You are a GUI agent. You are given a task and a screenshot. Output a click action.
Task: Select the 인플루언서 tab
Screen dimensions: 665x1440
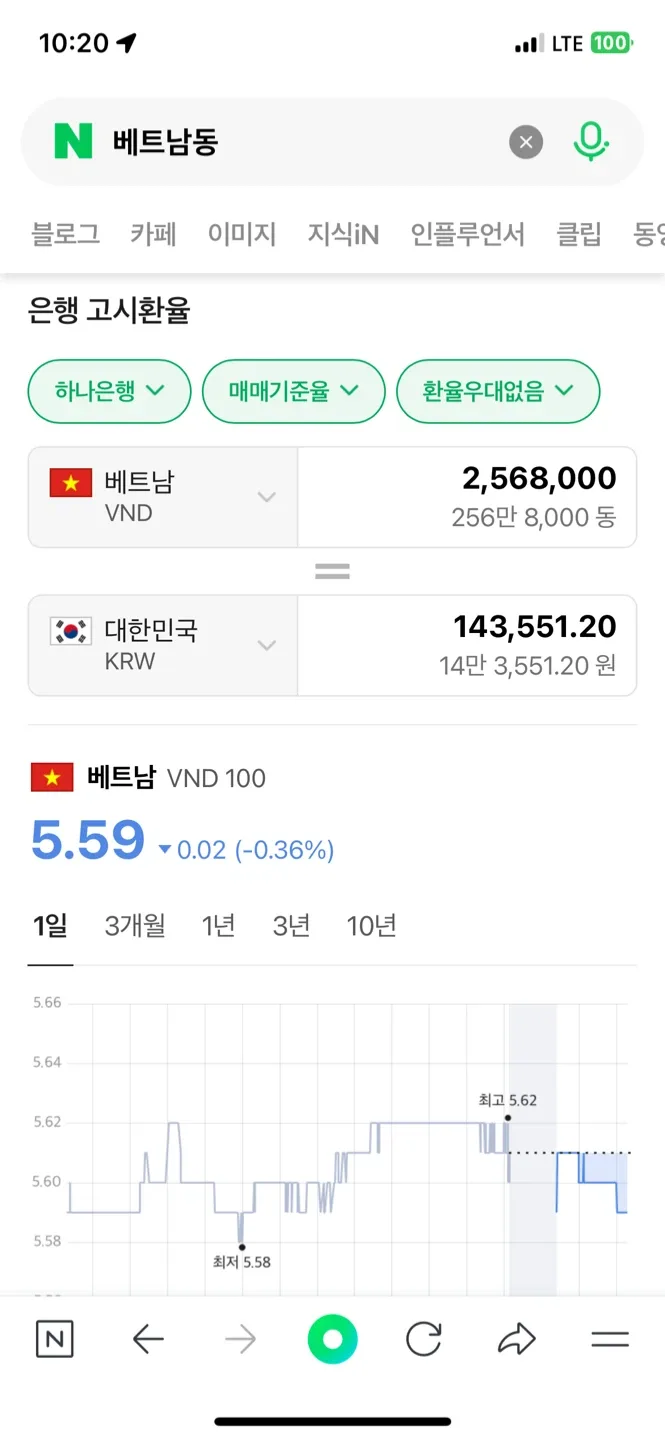467,234
